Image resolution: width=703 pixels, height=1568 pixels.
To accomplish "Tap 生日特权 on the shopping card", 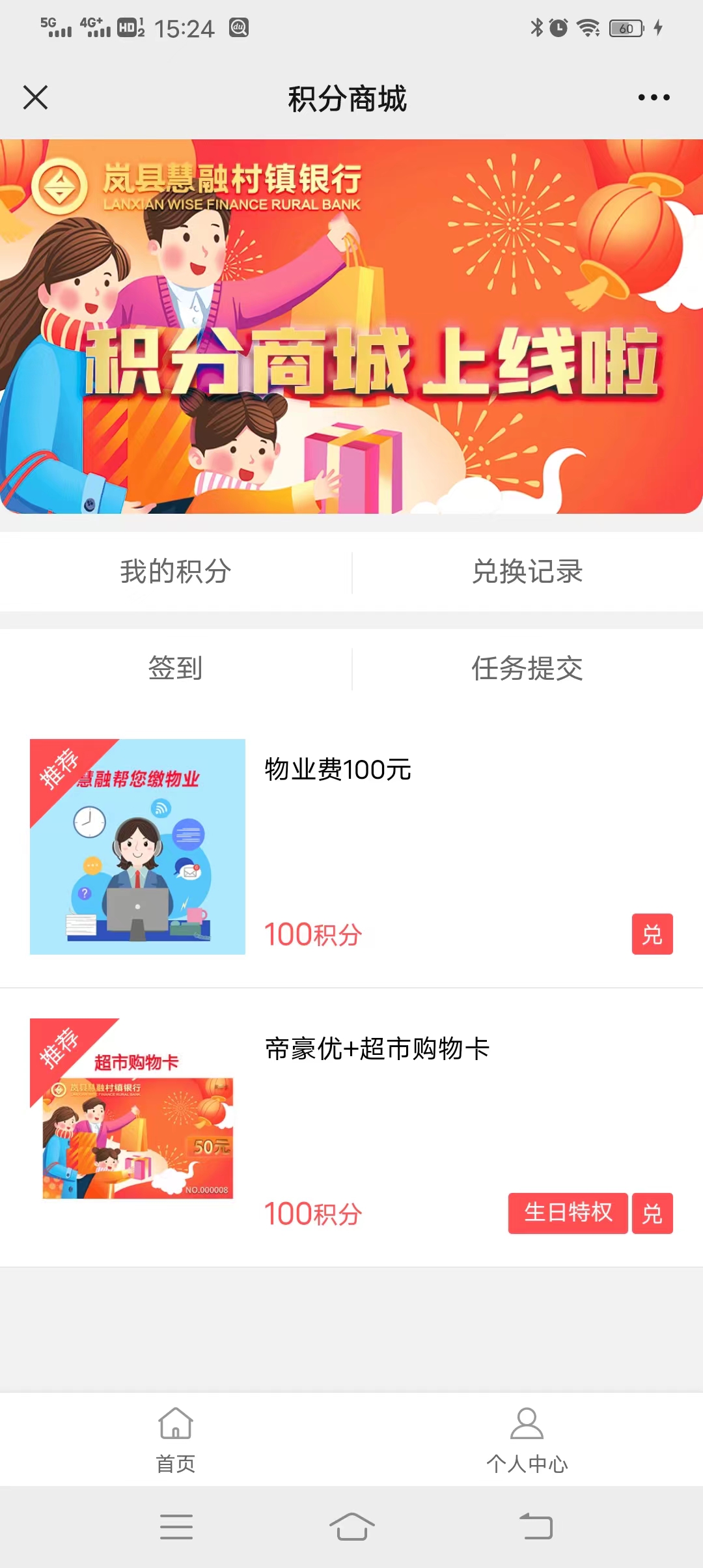I will [568, 1213].
